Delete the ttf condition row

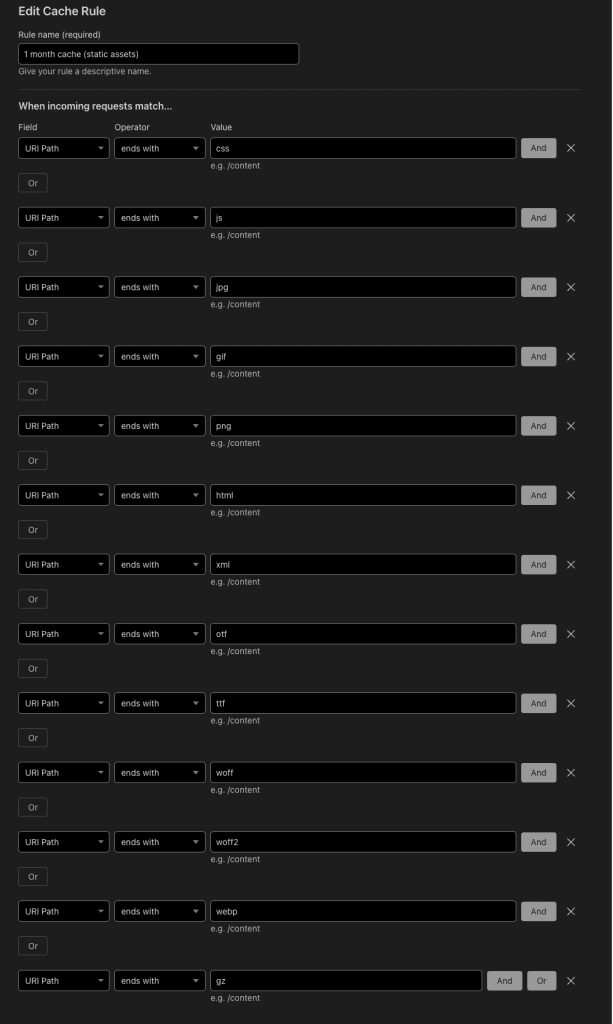pyautogui.click(x=571, y=703)
